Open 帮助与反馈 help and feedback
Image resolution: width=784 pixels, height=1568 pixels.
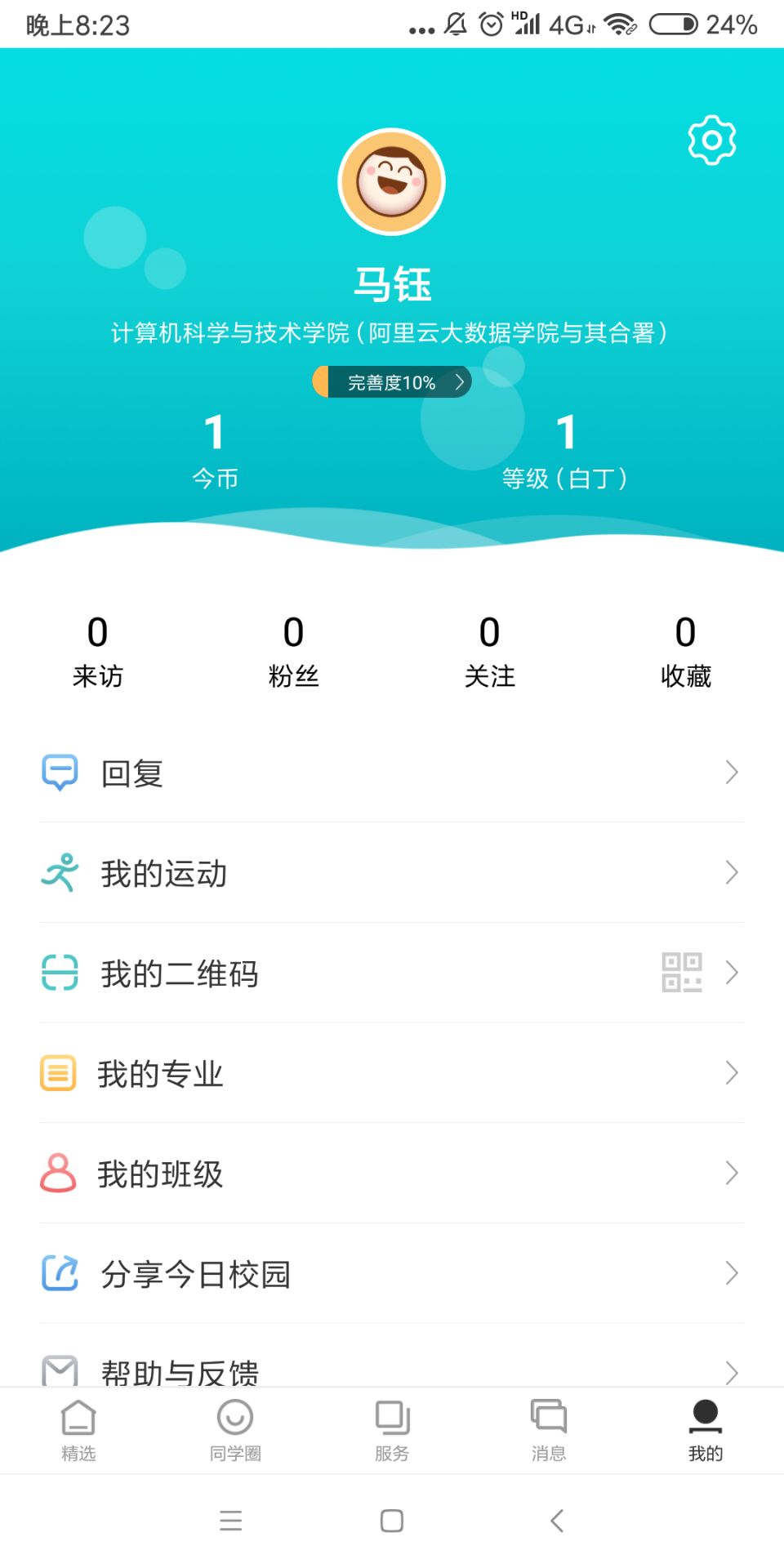pyautogui.click(x=392, y=1369)
